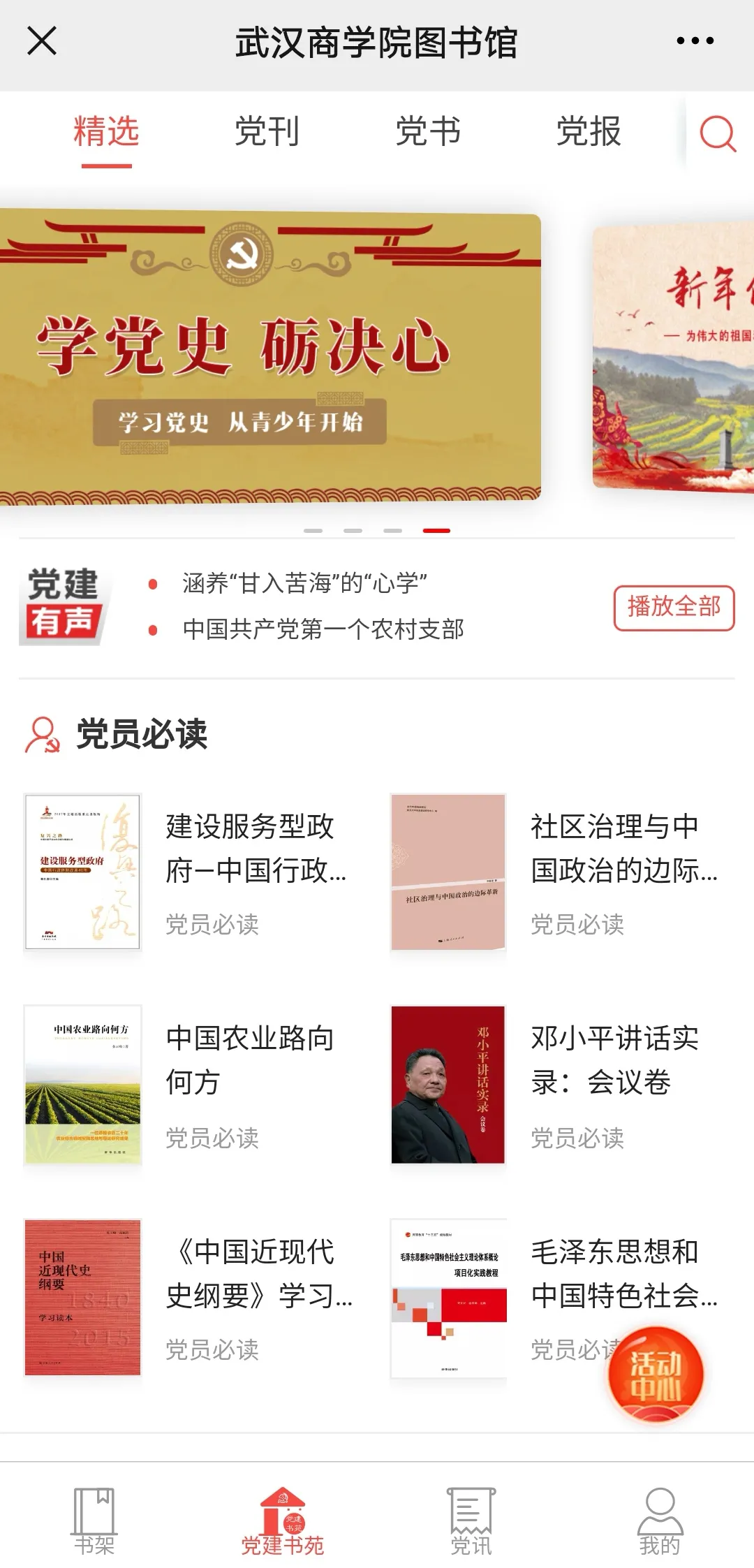The height and width of the screenshot is (1568, 754).
Task: Open book 邓小平讲话实录：会议卷
Action: 614,1060
